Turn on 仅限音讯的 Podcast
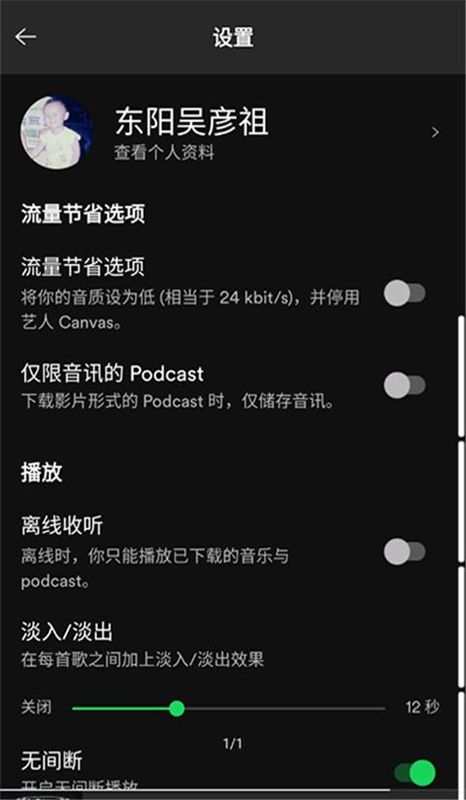This screenshot has height=800, width=466. (x=405, y=385)
